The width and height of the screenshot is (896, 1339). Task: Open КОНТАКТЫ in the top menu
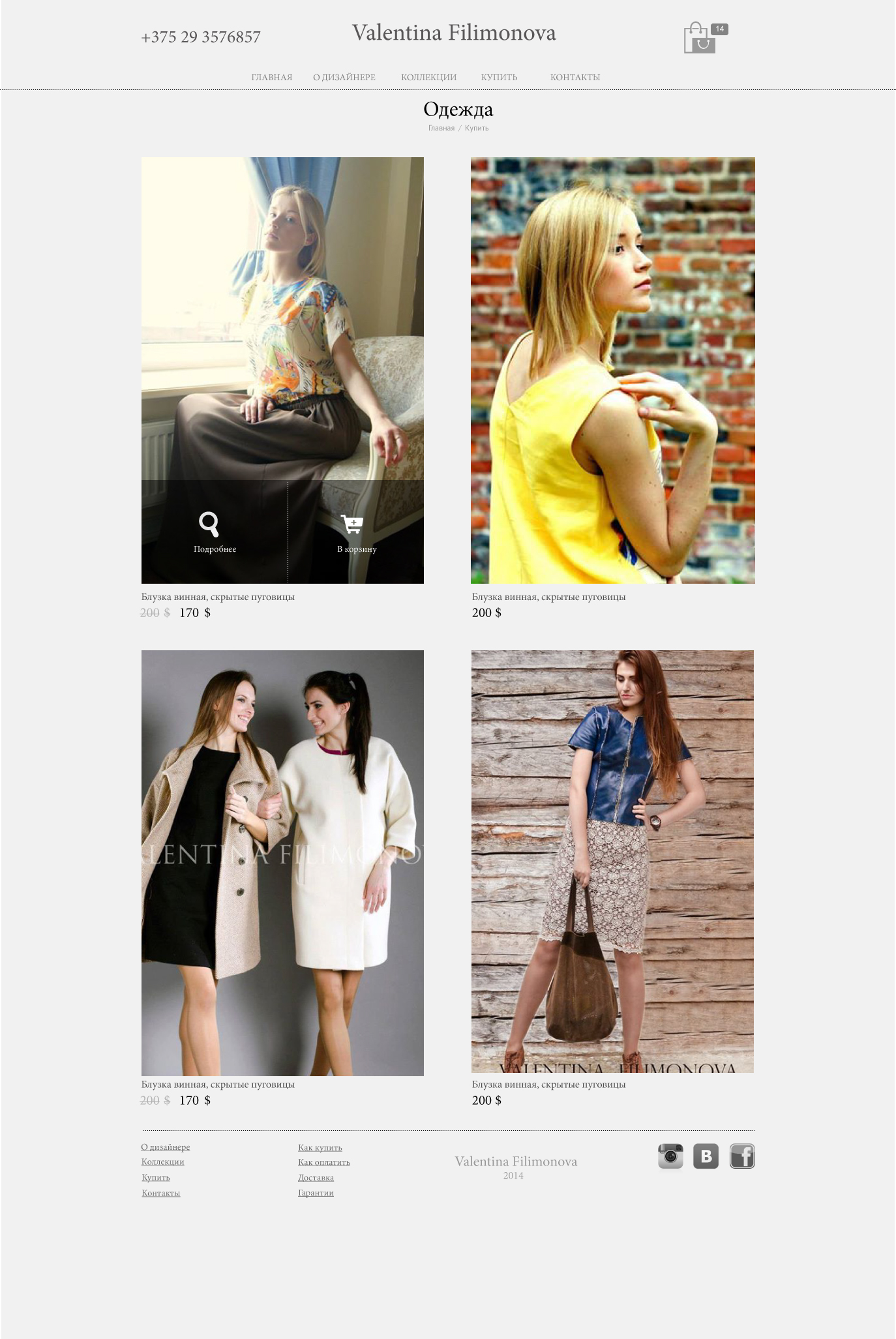pyautogui.click(x=575, y=78)
